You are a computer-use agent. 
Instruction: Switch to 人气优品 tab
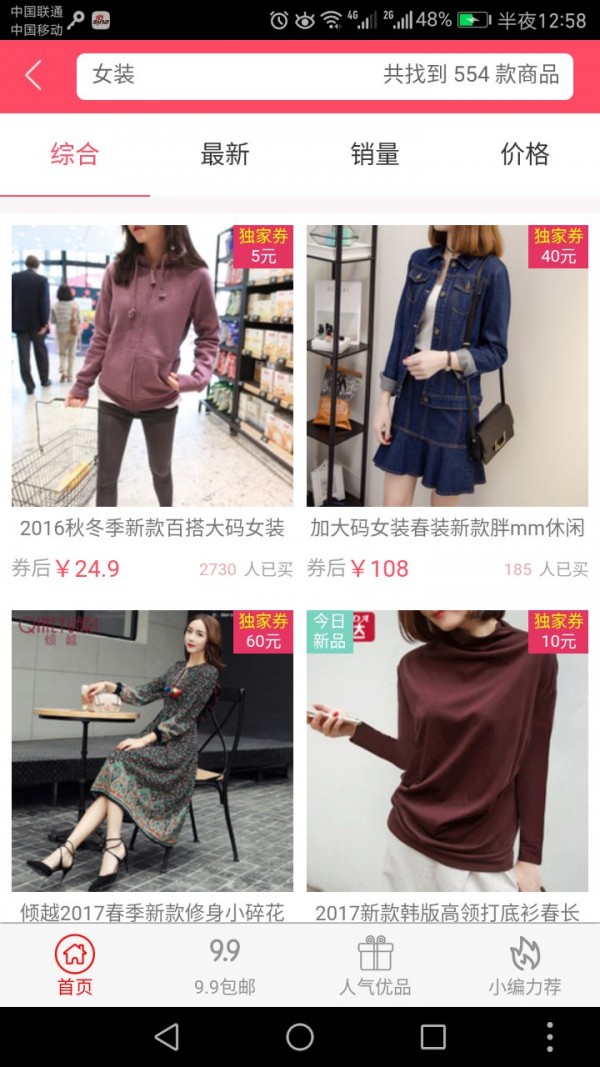pos(375,966)
